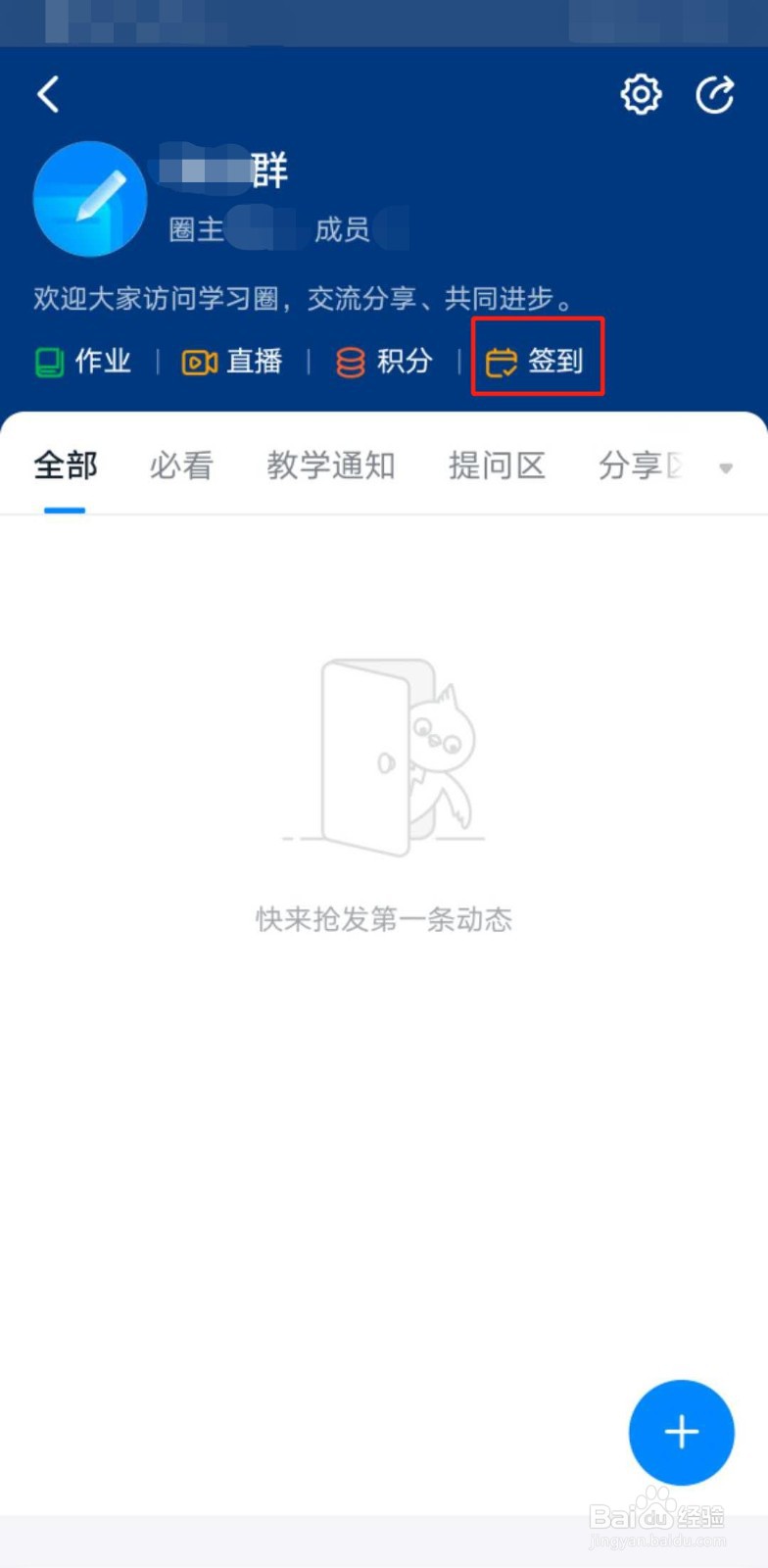Open the 作业 homework section
This screenshot has height=1568, width=768.
click(83, 362)
